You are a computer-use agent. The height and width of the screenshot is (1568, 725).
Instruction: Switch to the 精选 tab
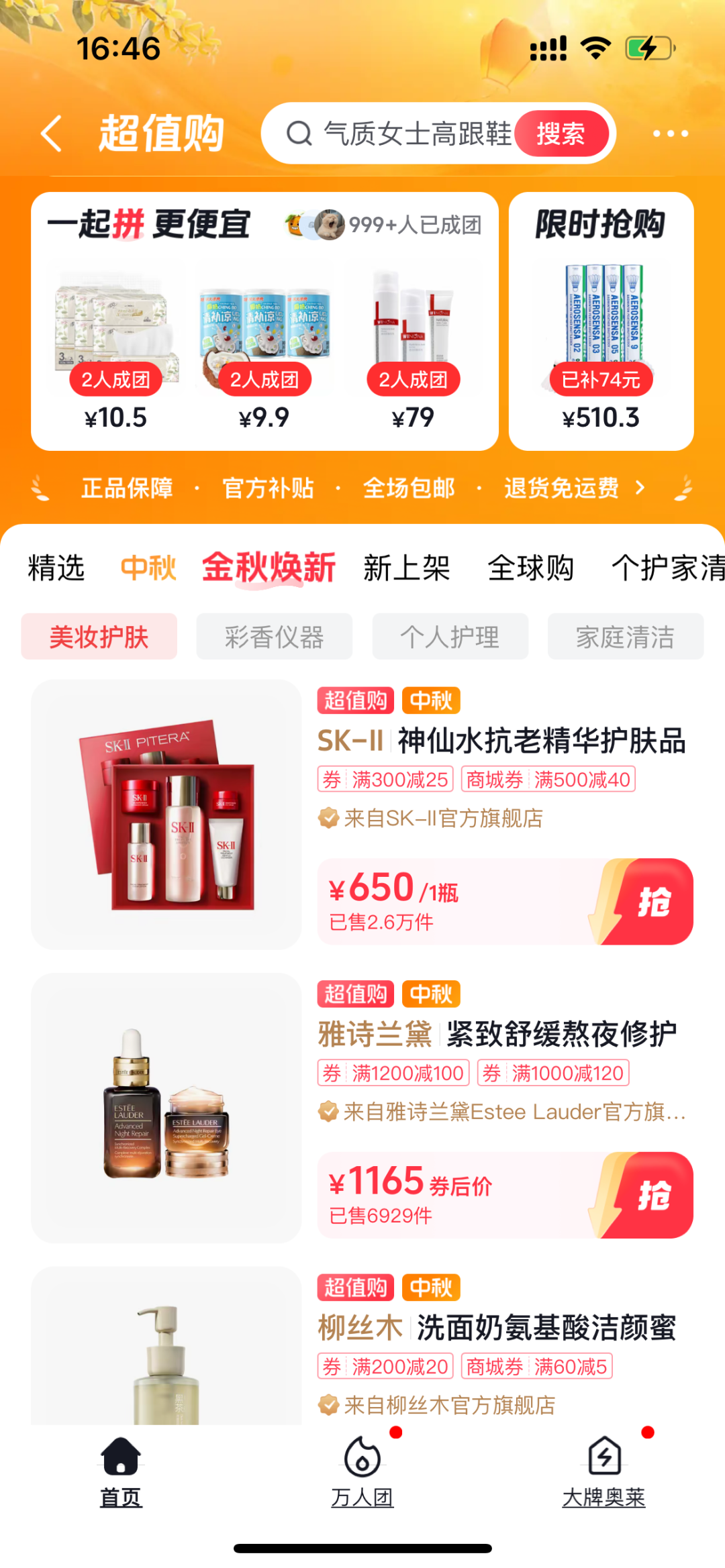(x=56, y=568)
